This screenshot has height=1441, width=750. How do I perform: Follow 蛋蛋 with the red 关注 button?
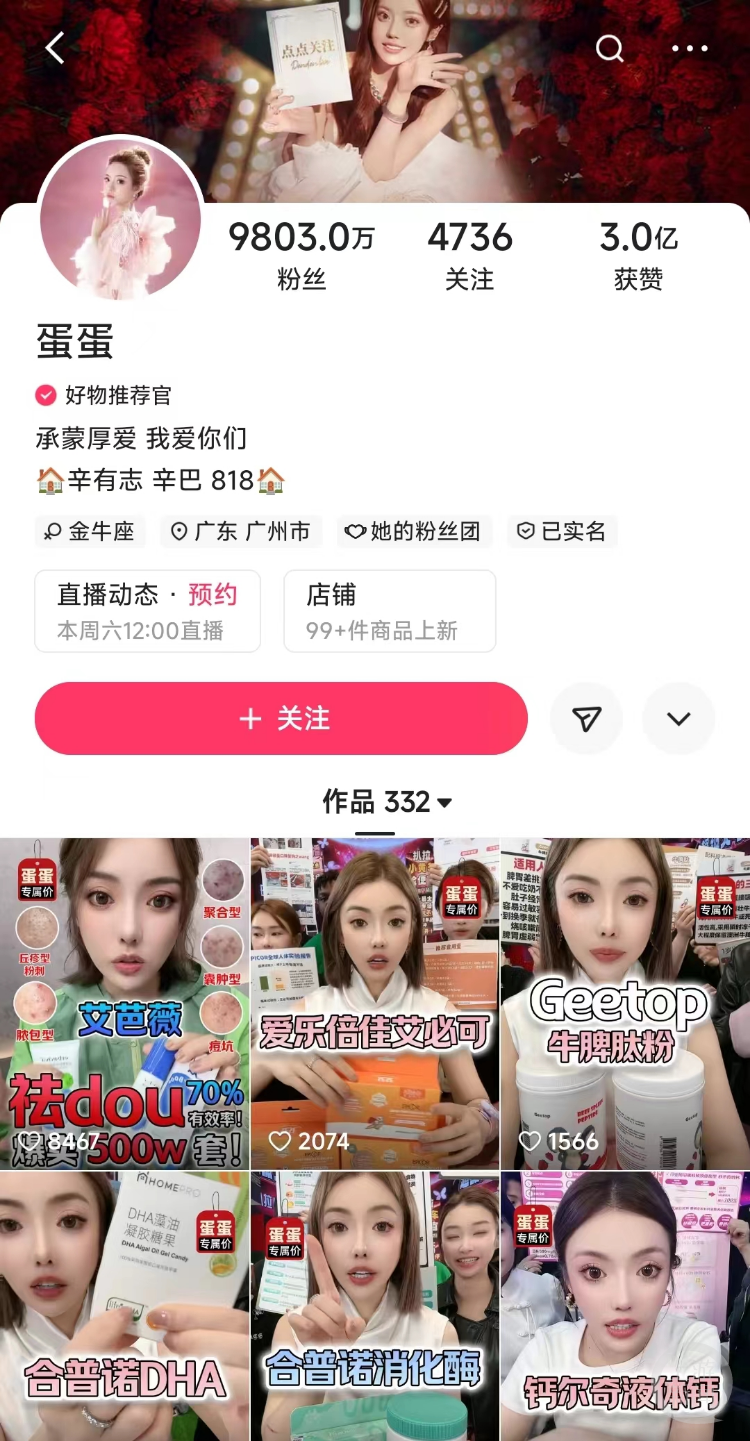coord(281,718)
